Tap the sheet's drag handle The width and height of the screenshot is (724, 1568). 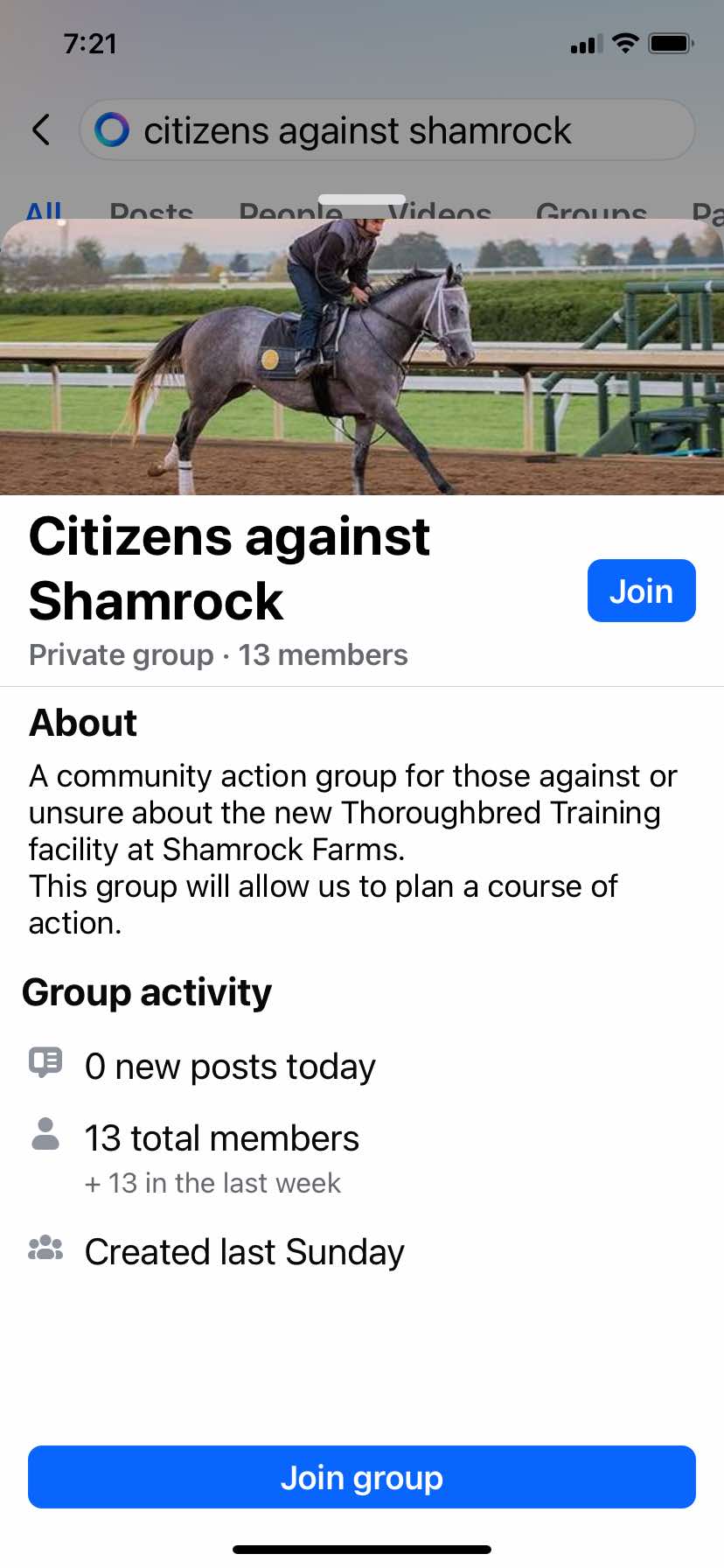362,199
